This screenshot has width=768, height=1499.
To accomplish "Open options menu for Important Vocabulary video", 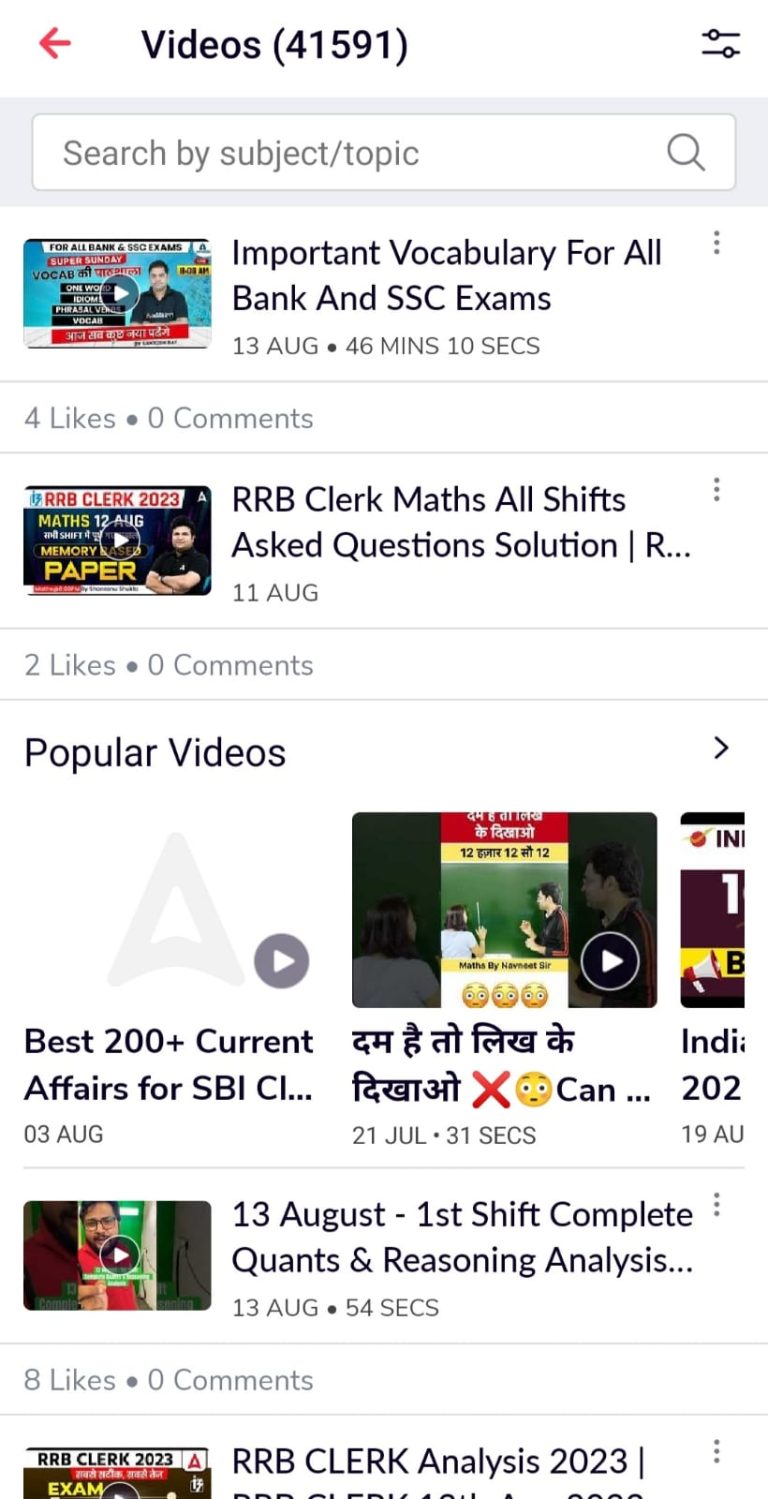I will pos(716,242).
